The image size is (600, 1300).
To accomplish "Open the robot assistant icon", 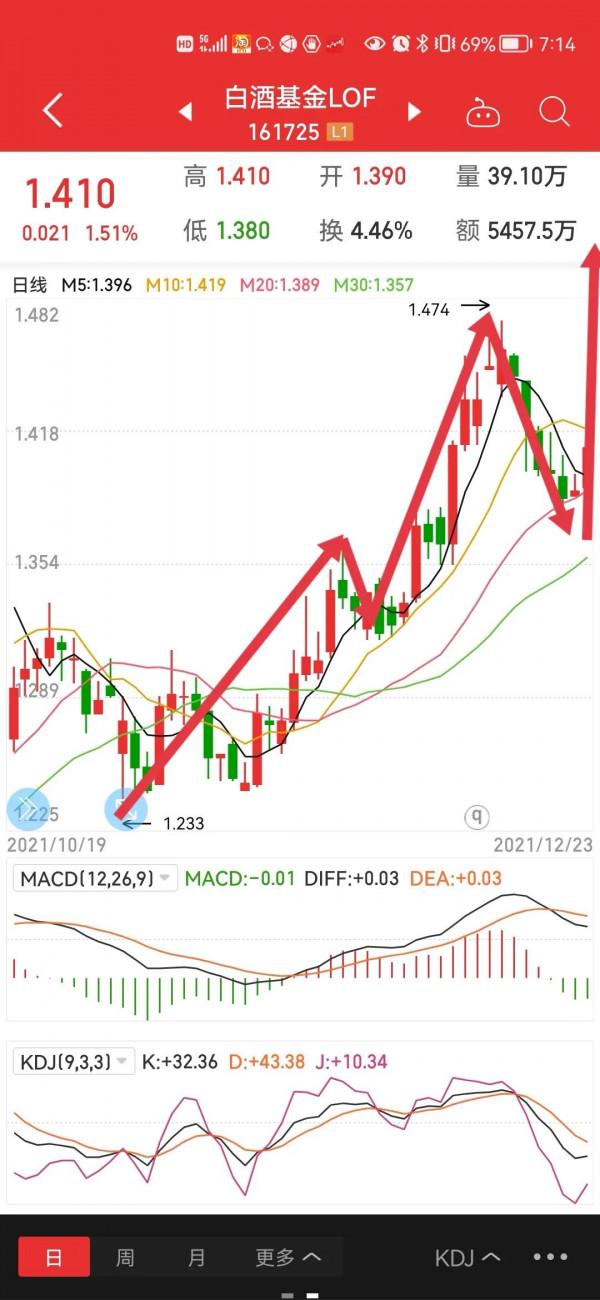I will (x=483, y=113).
